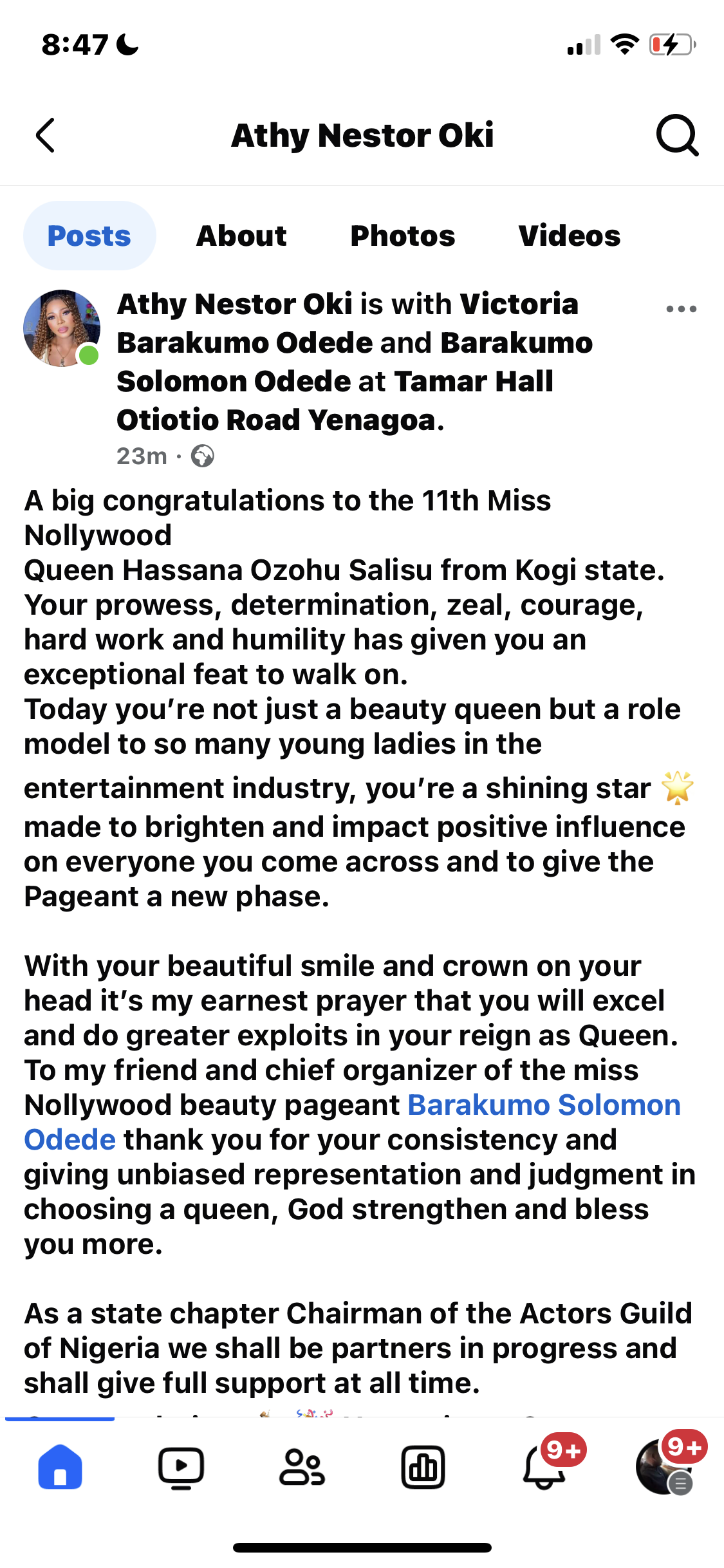
Task: Go to the Home feed
Action: tap(60, 1468)
